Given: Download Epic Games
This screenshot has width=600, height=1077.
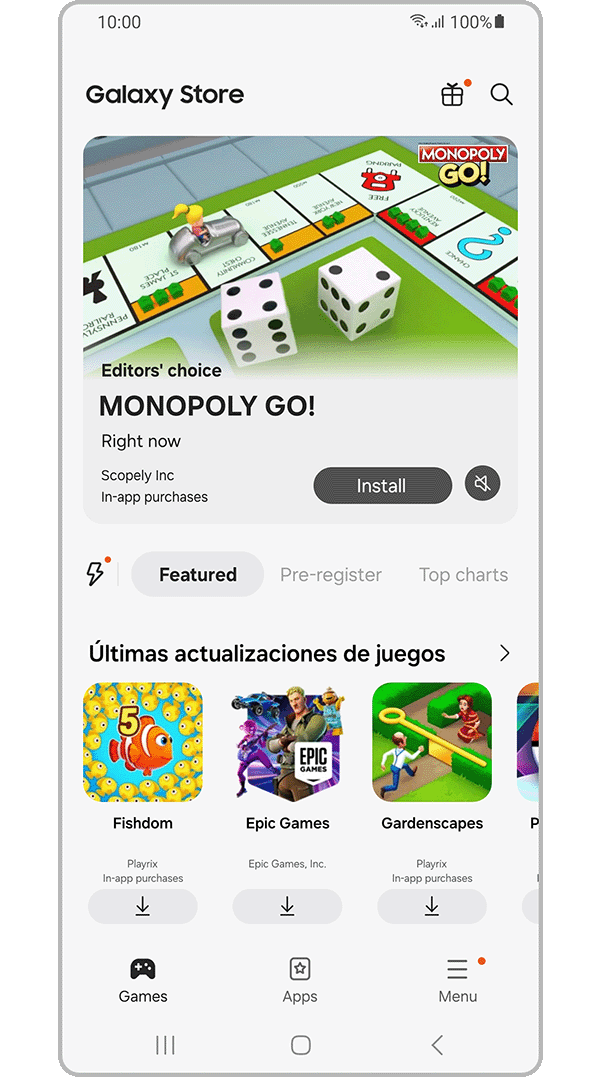Looking at the screenshot, I should pos(287,906).
